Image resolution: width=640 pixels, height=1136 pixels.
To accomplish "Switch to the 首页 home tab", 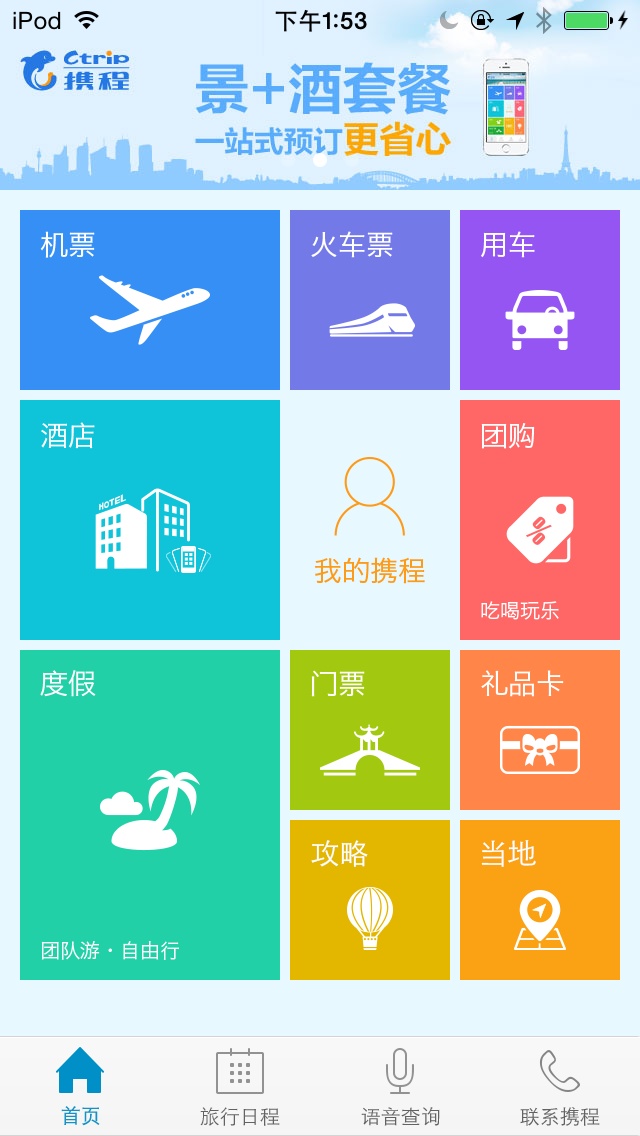I will [80, 1087].
